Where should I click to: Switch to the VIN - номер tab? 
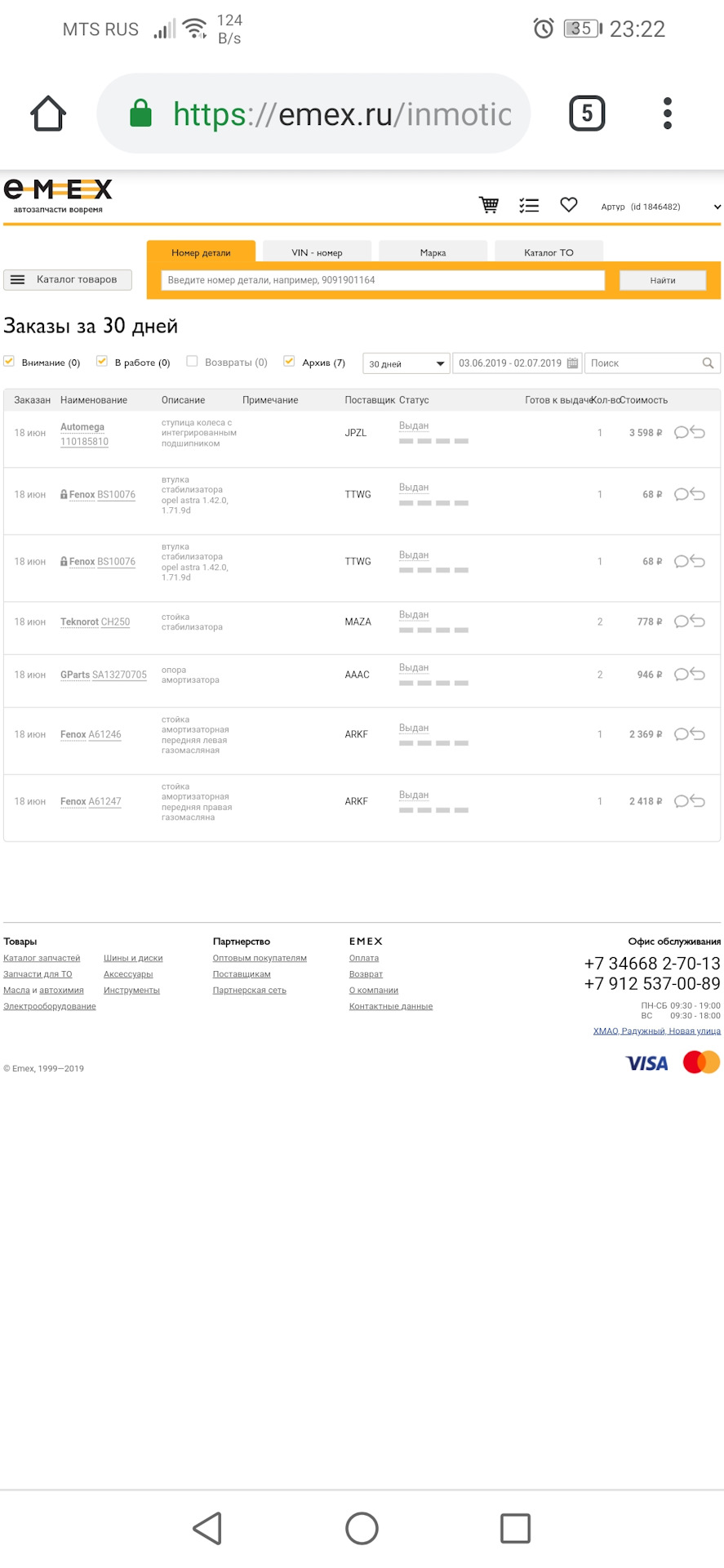coord(317,252)
